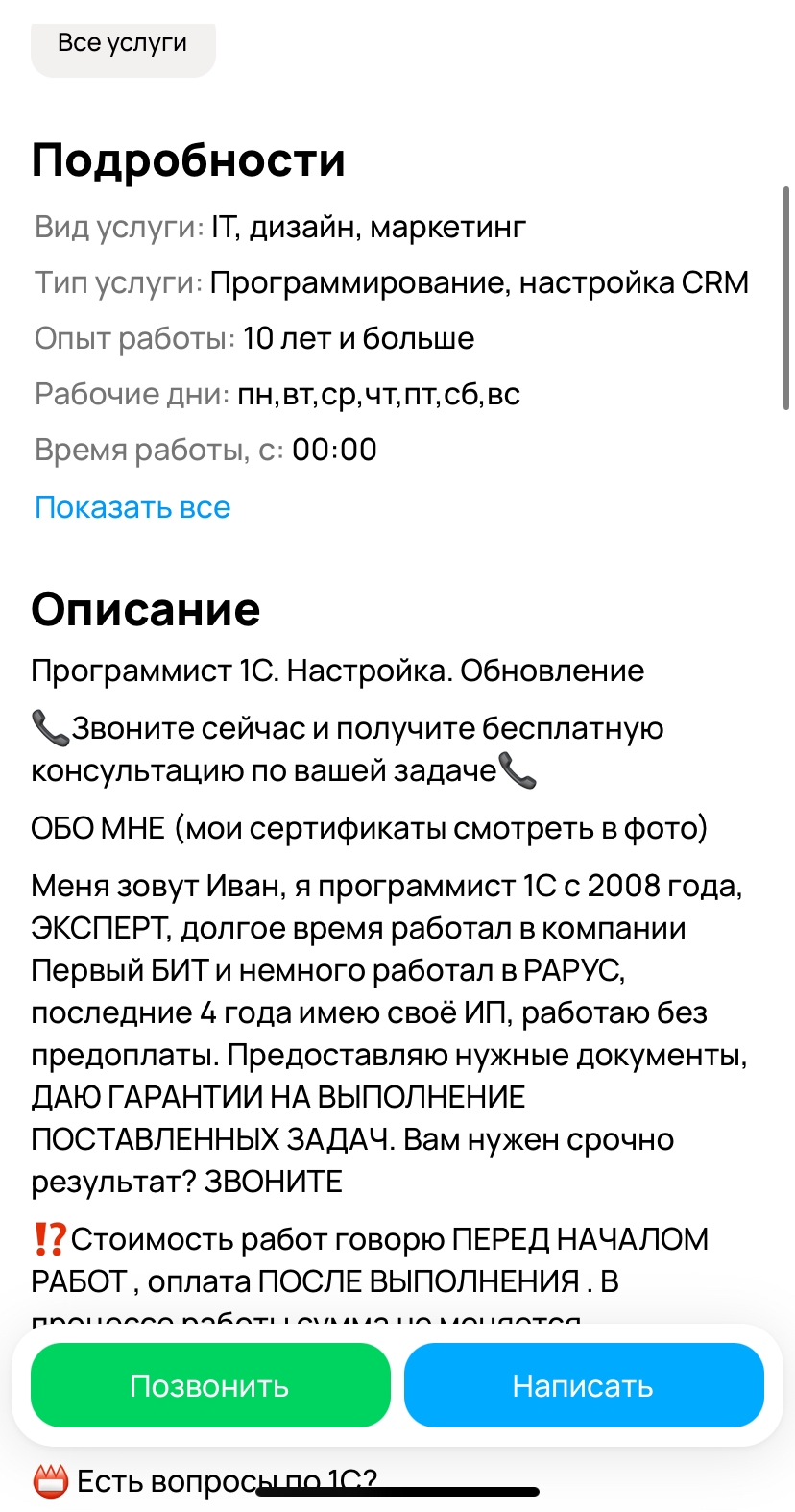The width and height of the screenshot is (795, 1512).
Task: Expand details via "Показать все"
Action: pyautogui.click(x=132, y=507)
